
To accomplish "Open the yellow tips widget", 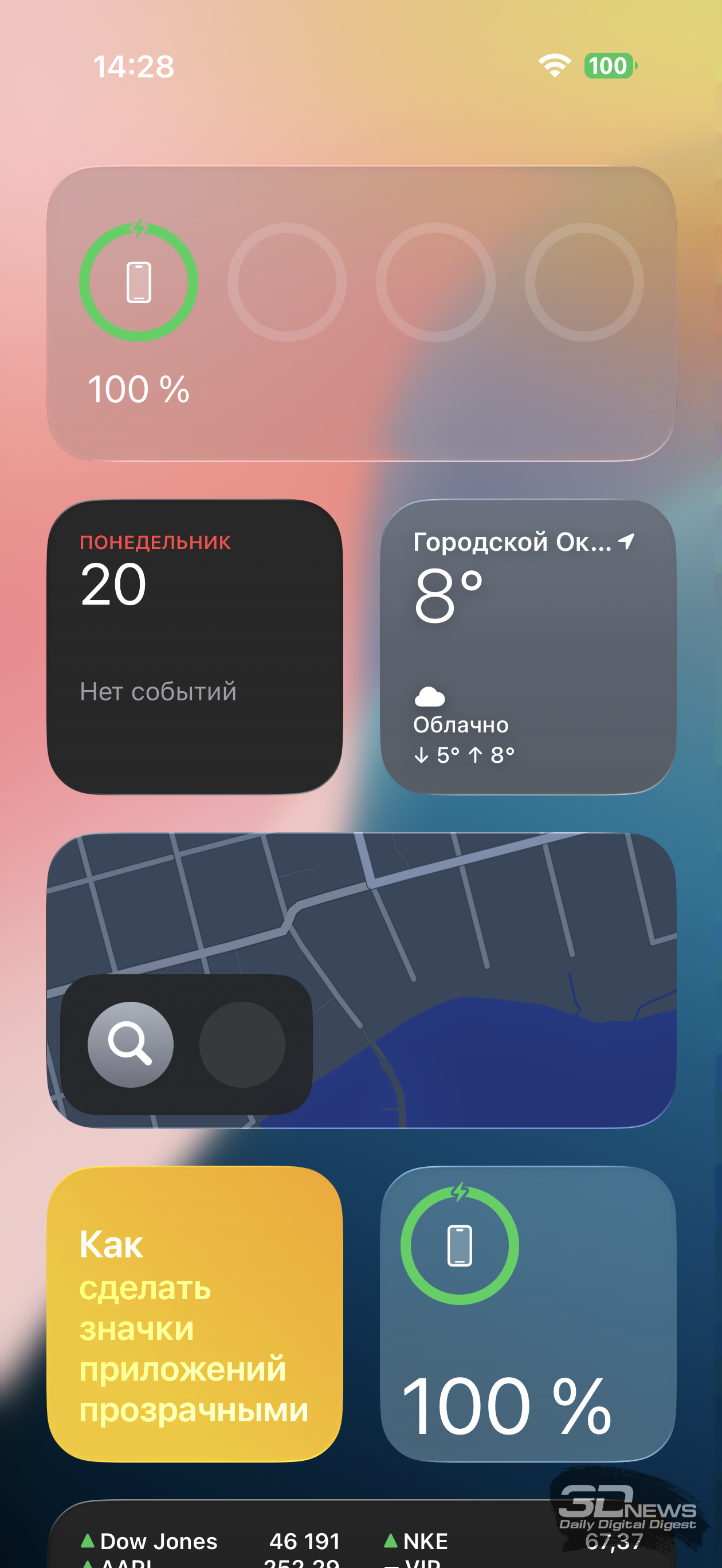I will [x=194, y=1314].
